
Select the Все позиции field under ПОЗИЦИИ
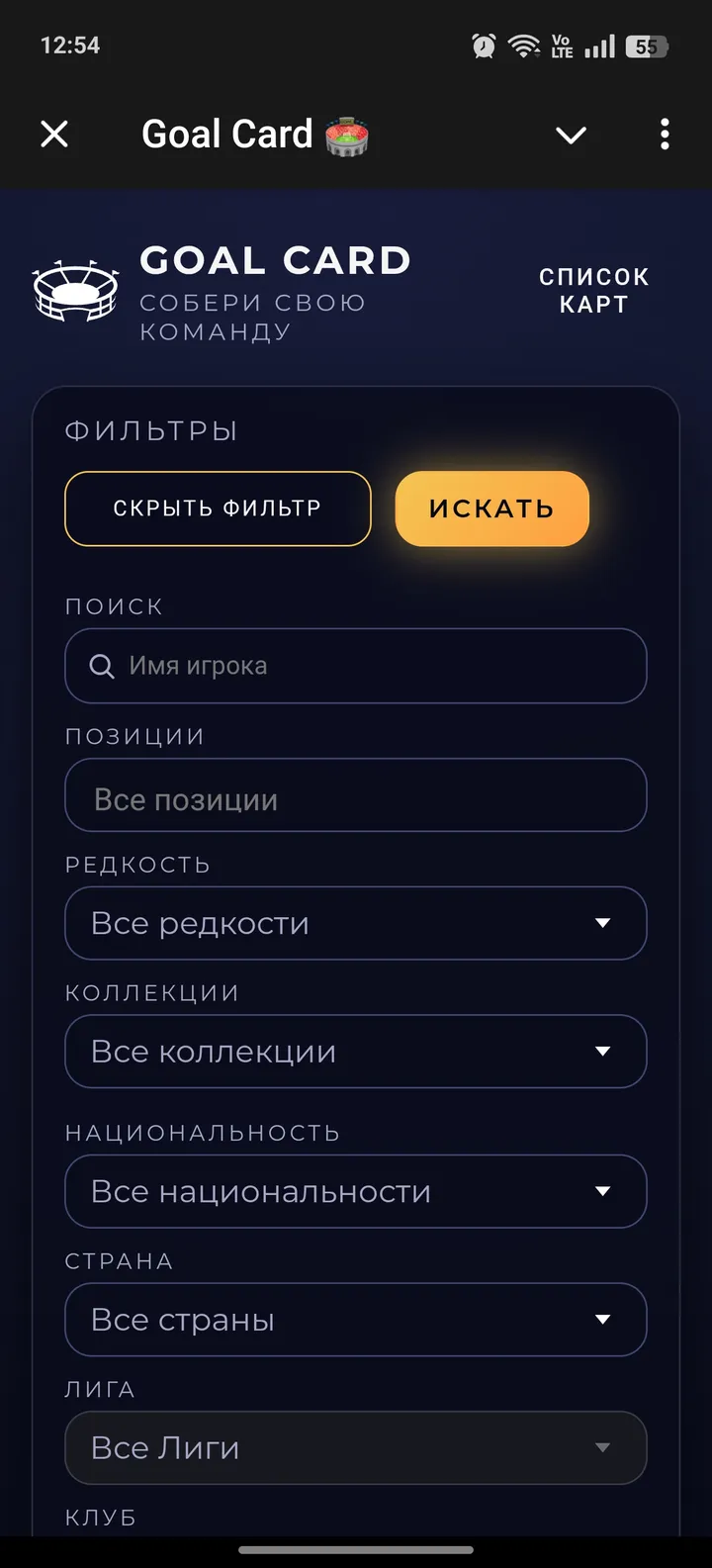[x=356, y=795]
